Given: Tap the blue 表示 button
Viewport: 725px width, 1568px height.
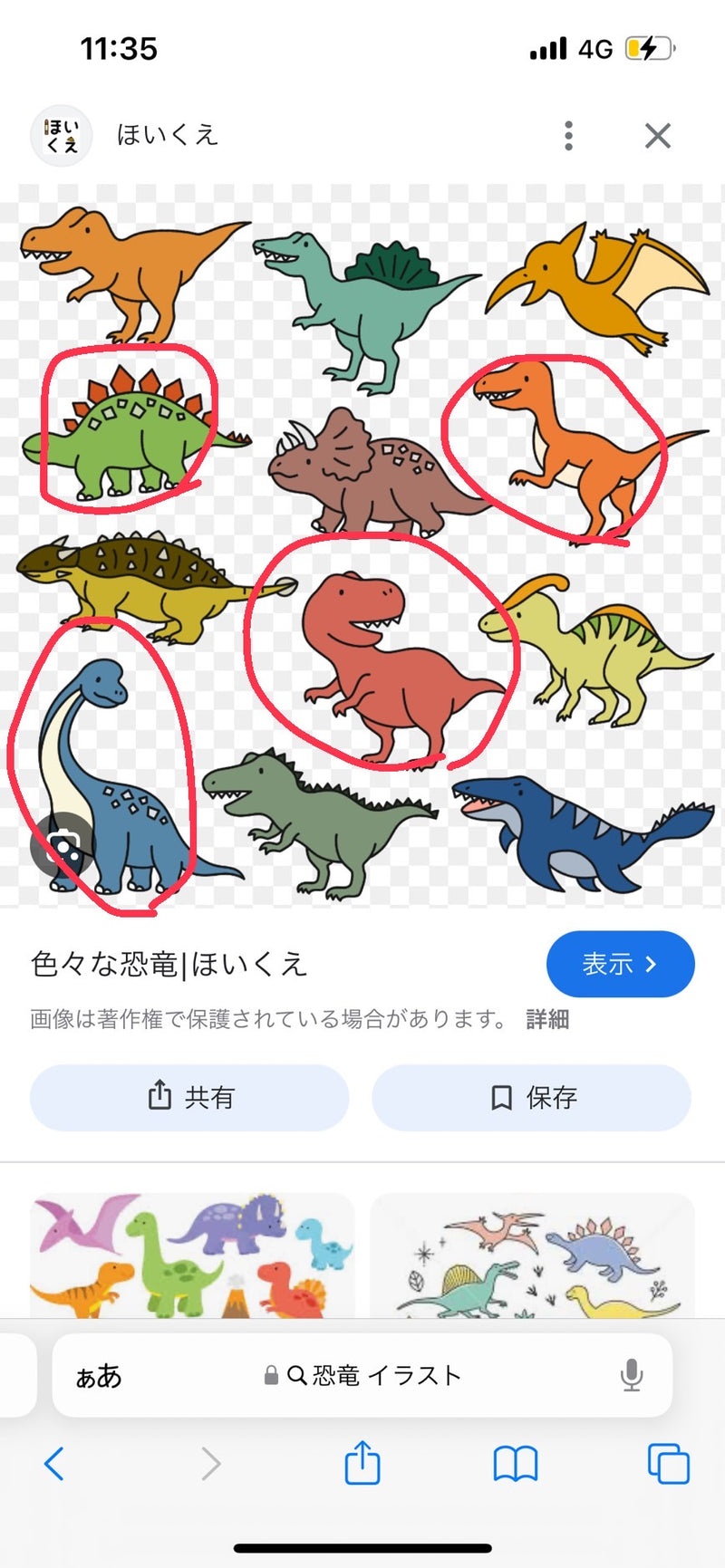Looking at the screenshot, I should click(620, 964).
